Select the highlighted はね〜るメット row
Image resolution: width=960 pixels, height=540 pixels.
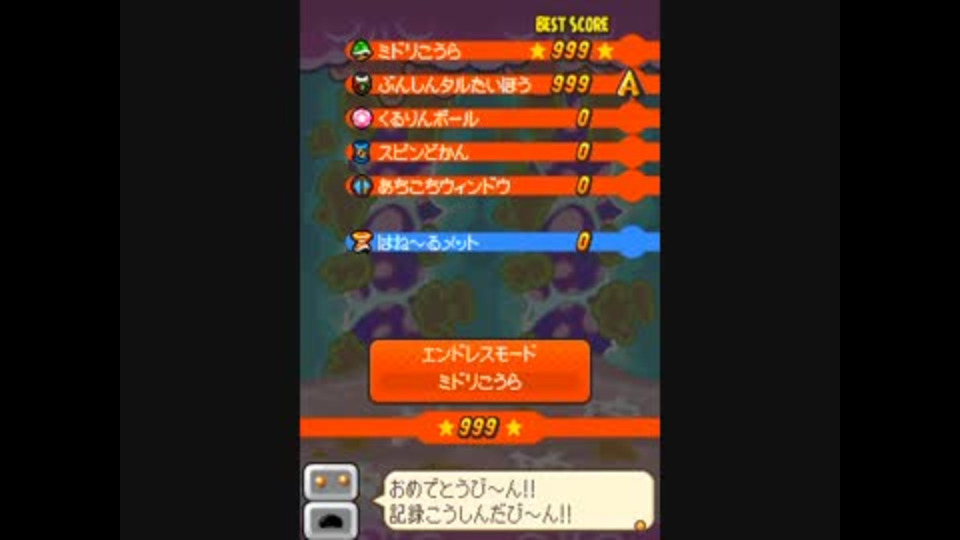pyautogui.click(x=480, y=242)
